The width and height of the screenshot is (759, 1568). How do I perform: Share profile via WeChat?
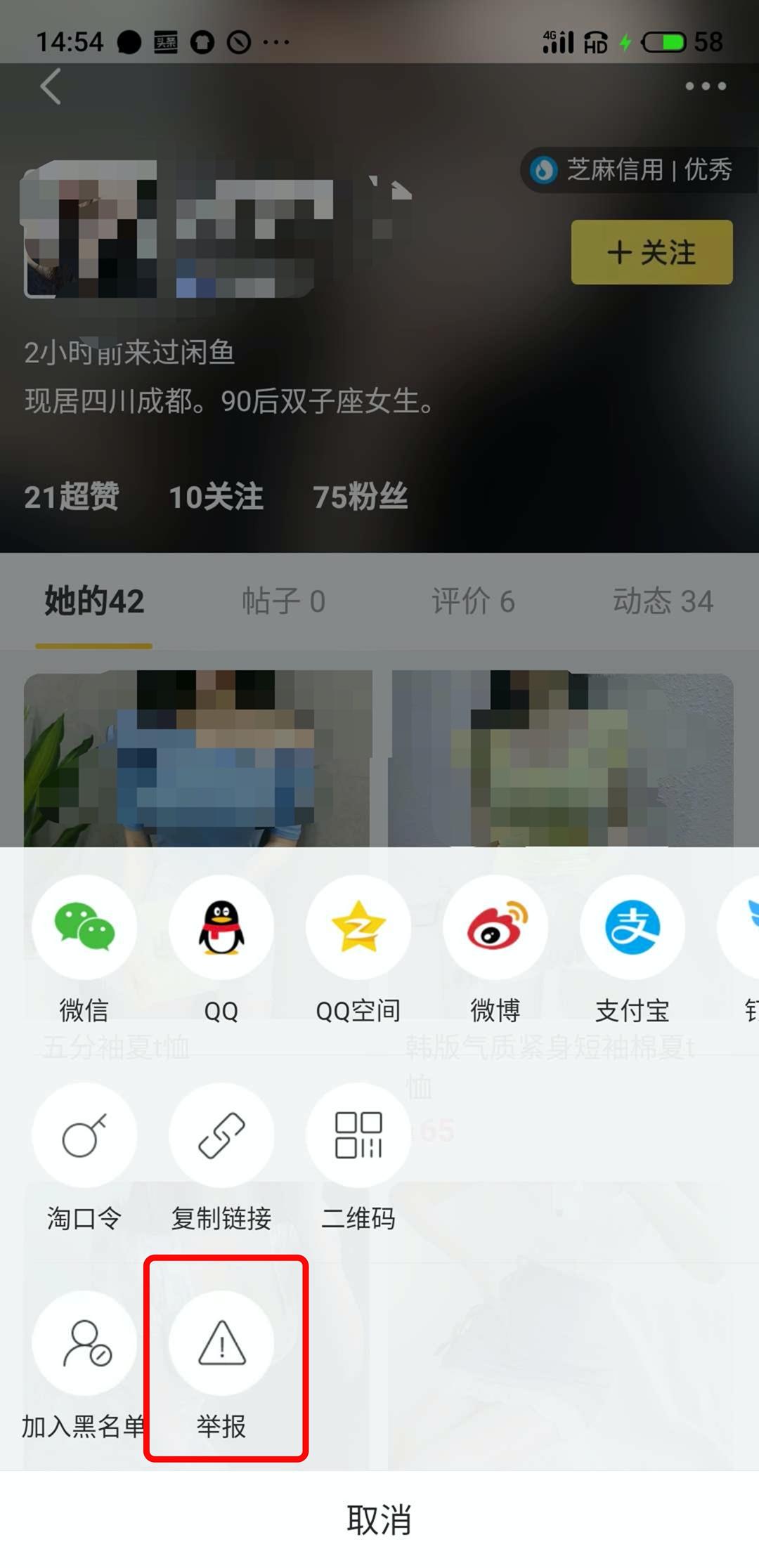tap(83, 927)
